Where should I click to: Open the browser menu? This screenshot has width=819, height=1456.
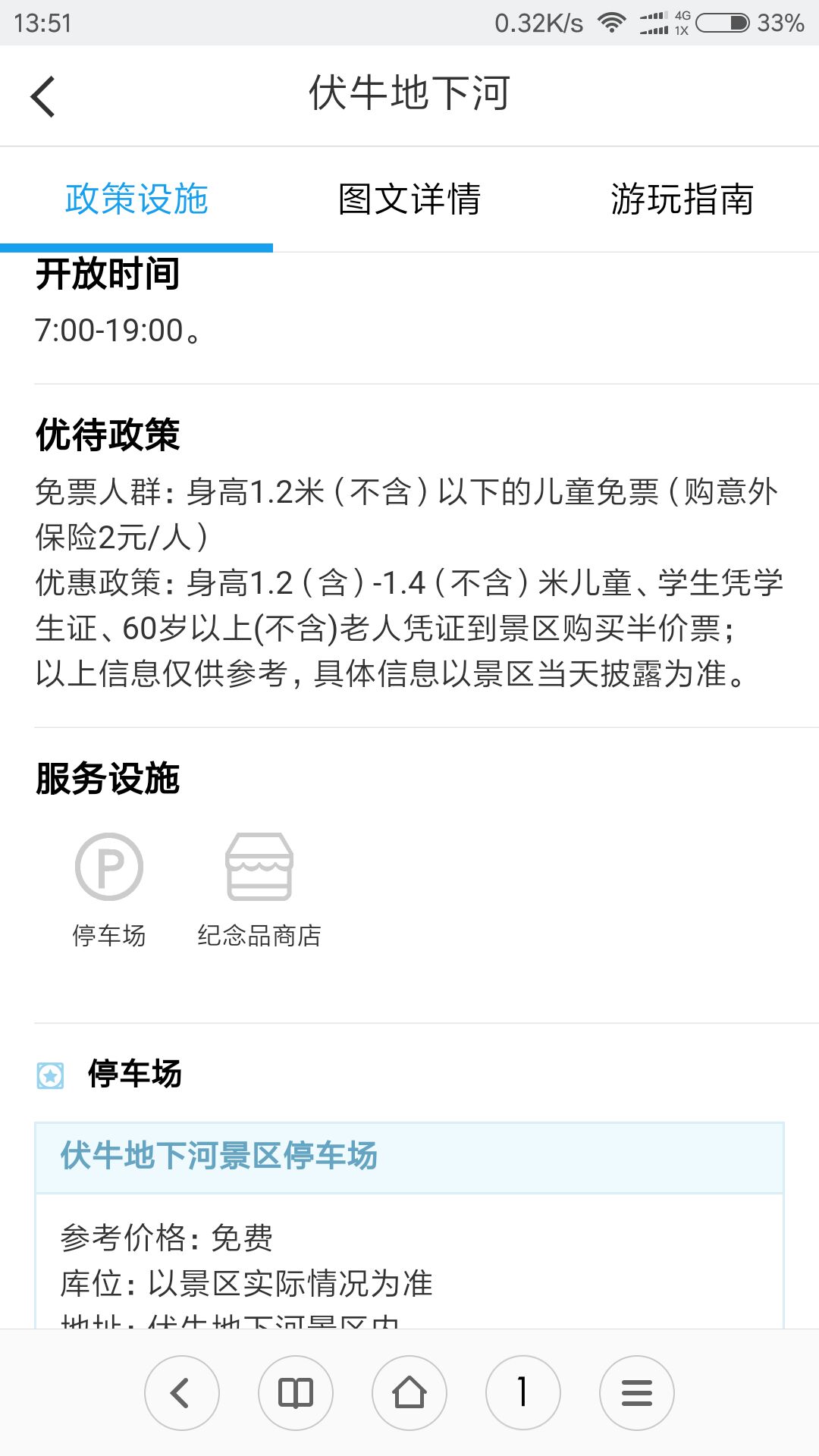(x=637, y=1393)
